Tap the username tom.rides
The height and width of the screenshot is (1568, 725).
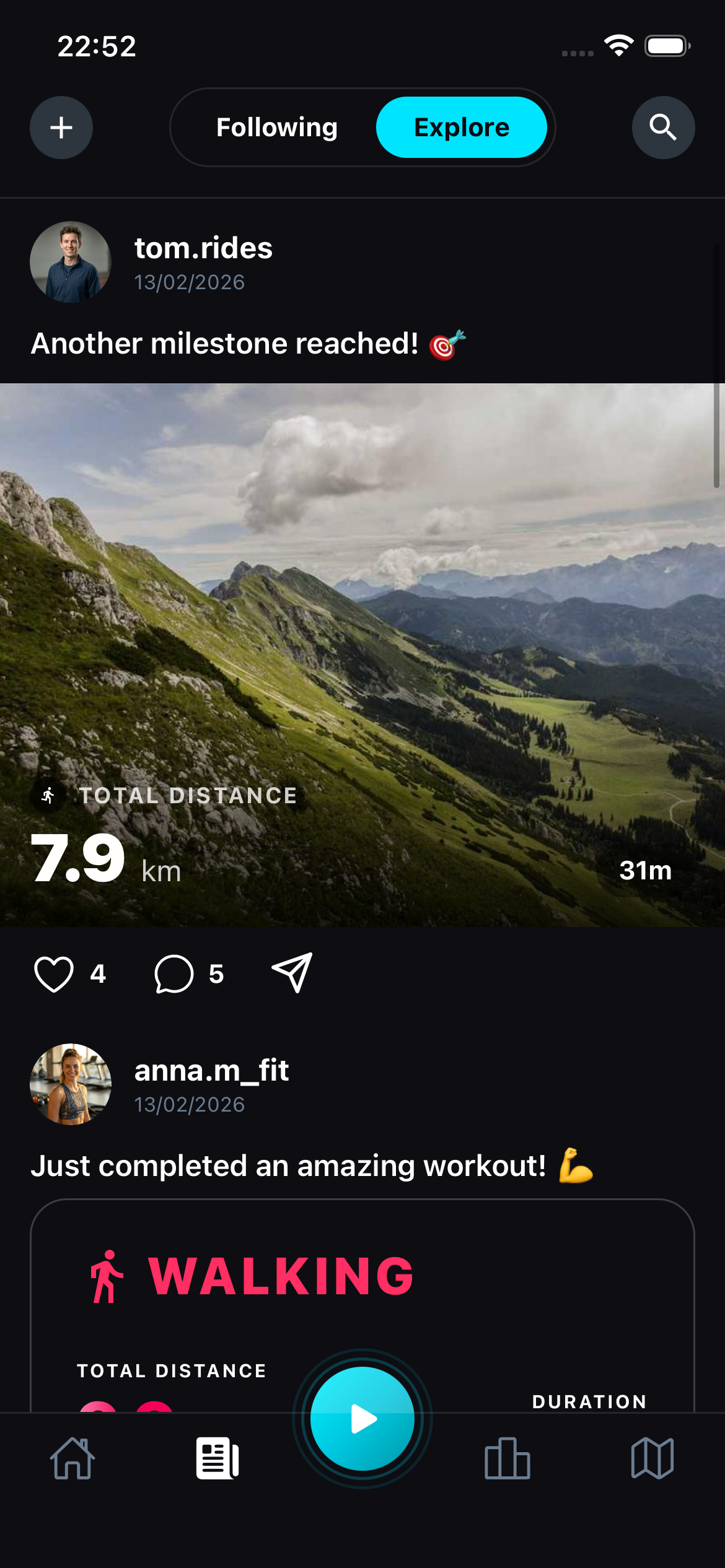pos(203,248)
